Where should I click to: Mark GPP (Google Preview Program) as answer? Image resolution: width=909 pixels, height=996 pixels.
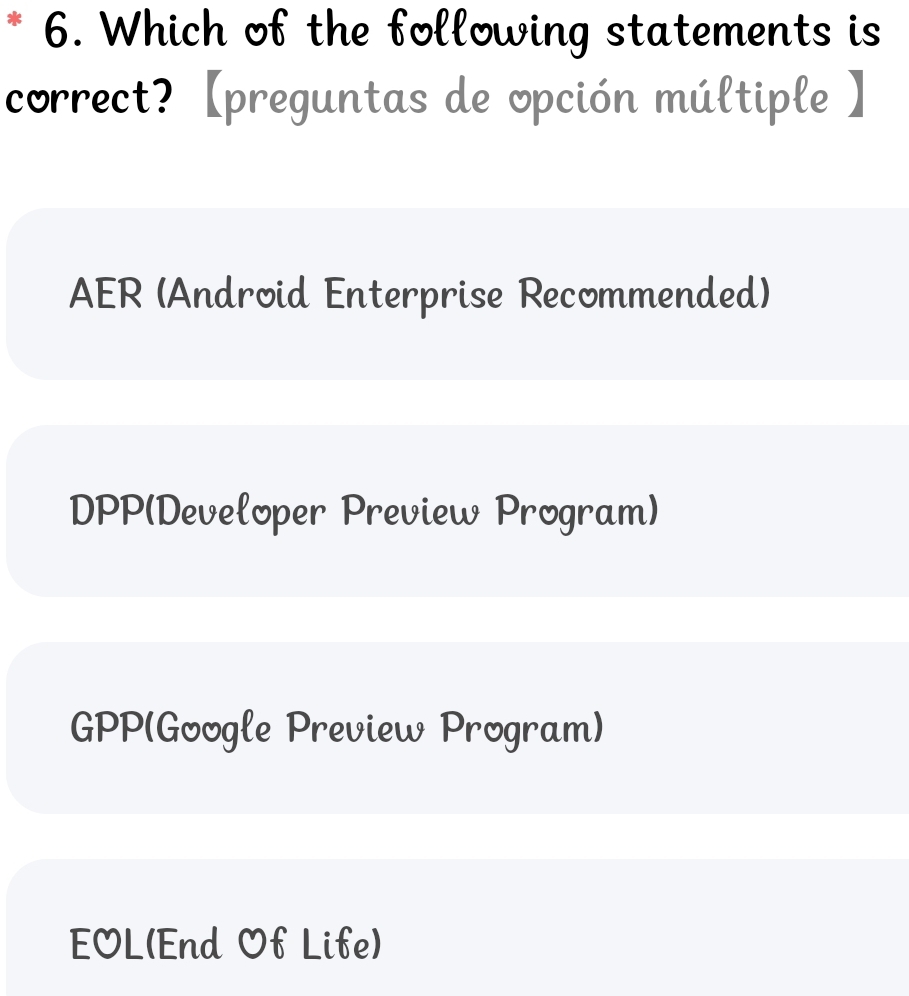point(337,728)
